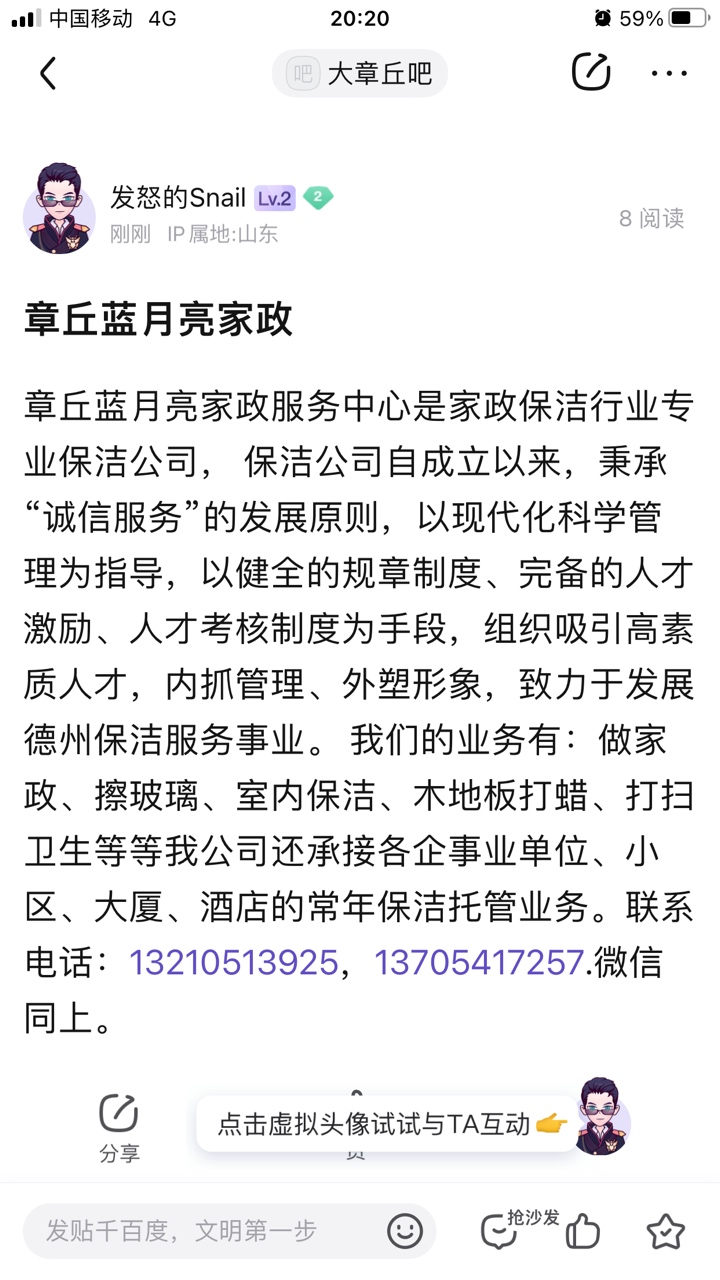
Task: Tap the edit post icon in the top bar
Action: pos(591,72)
